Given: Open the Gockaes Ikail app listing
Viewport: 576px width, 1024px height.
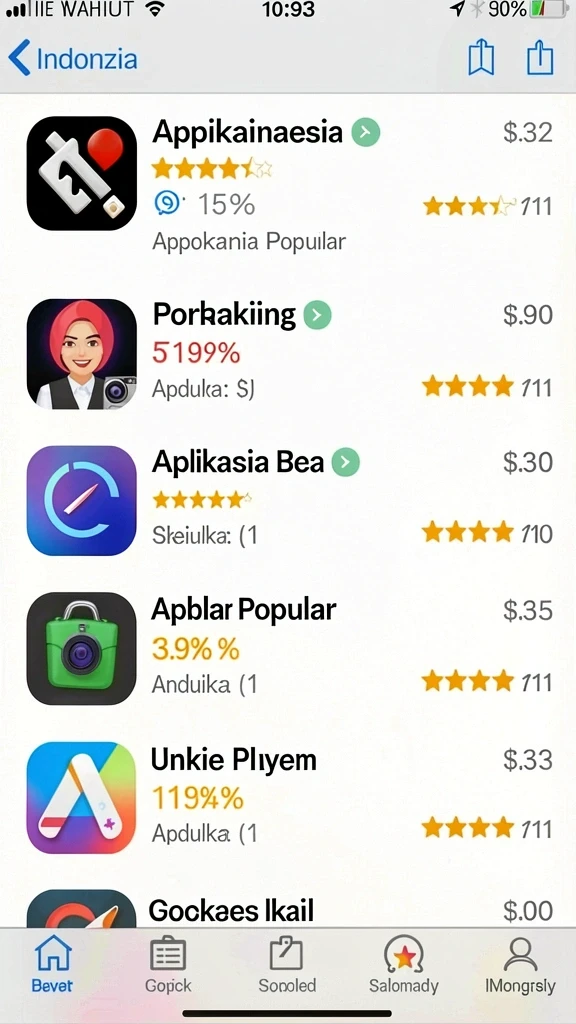Looking at the screenshot, I should point(288,906).
